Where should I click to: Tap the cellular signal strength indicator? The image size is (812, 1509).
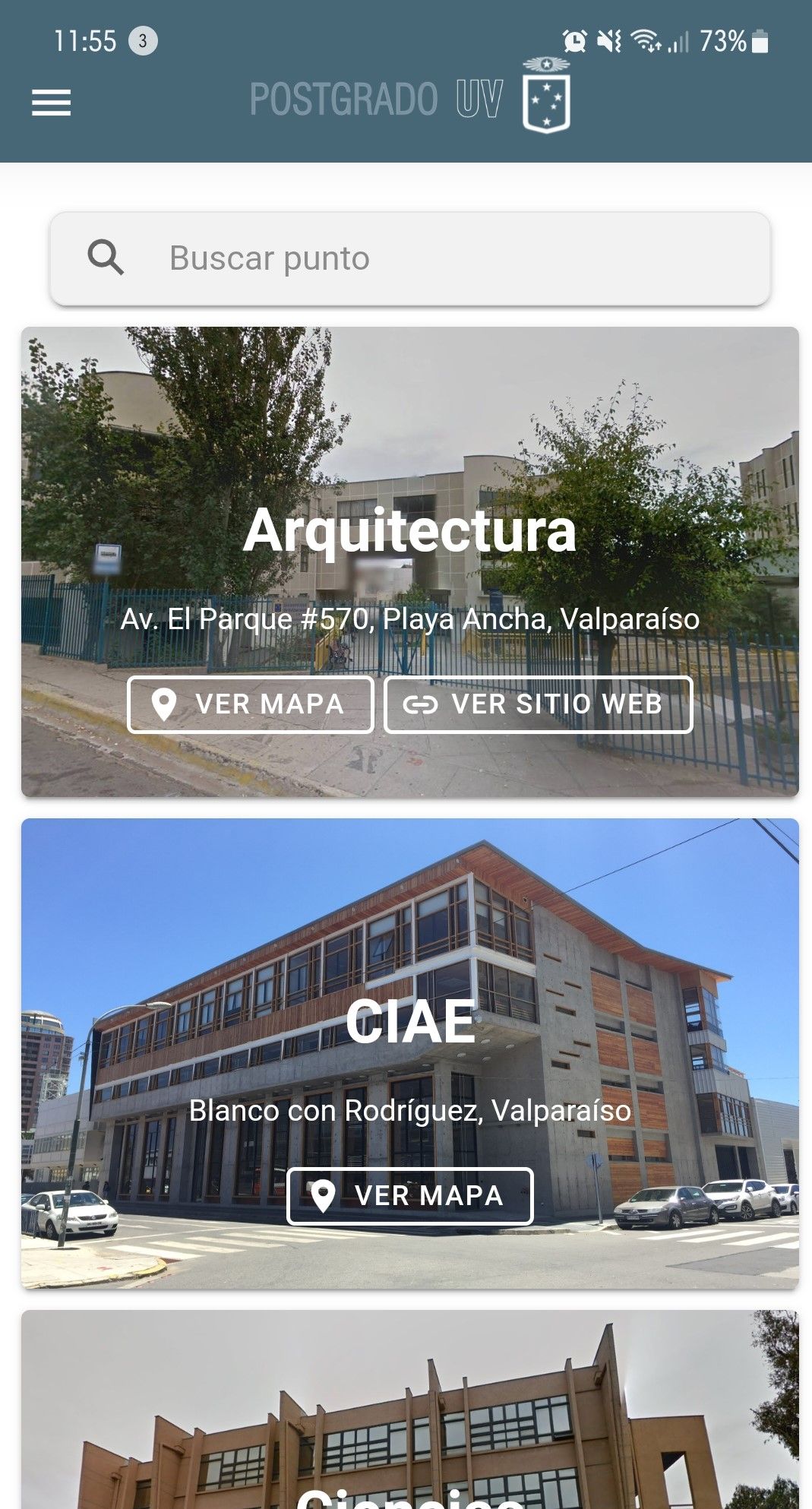(x=679, y=42)
